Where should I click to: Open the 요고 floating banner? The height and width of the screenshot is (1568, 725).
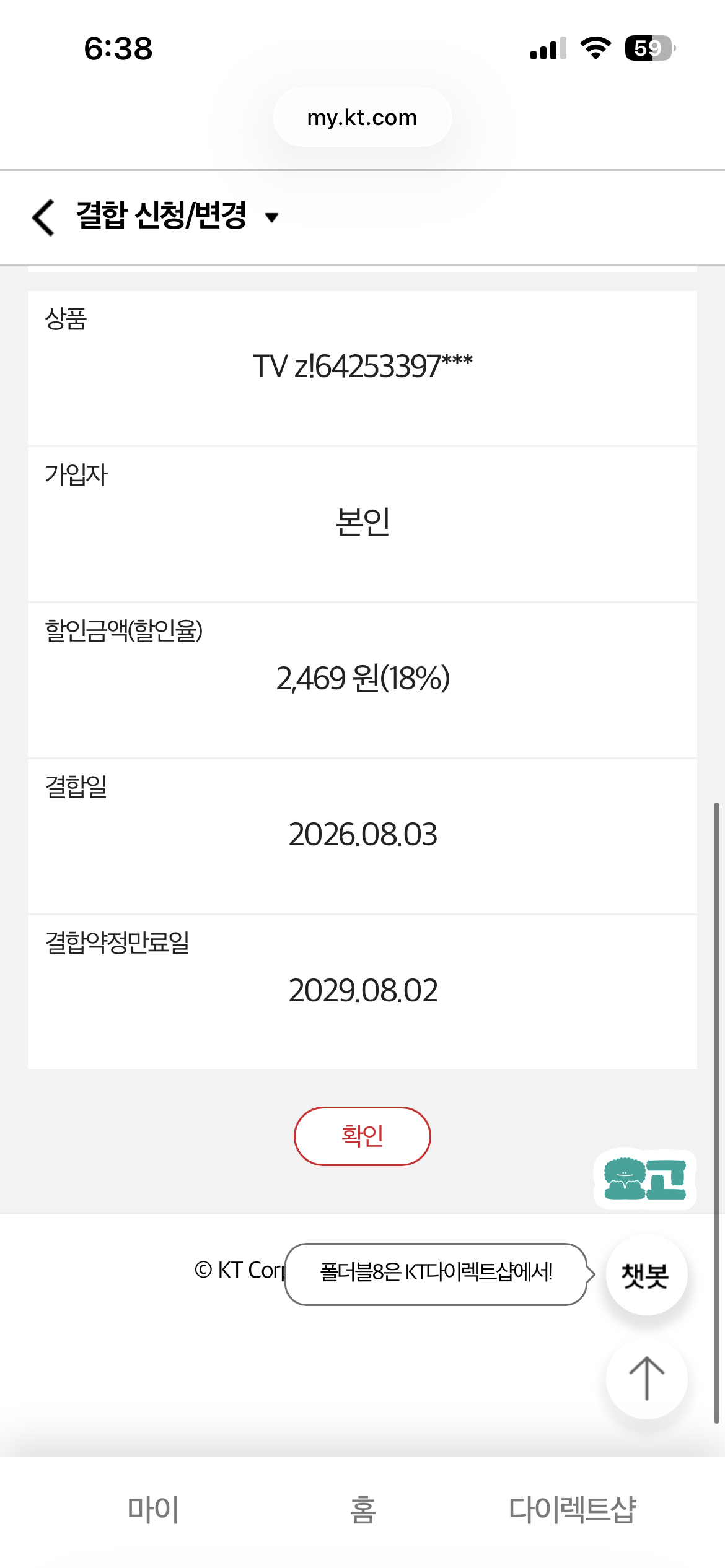[x=645, y=1178]
